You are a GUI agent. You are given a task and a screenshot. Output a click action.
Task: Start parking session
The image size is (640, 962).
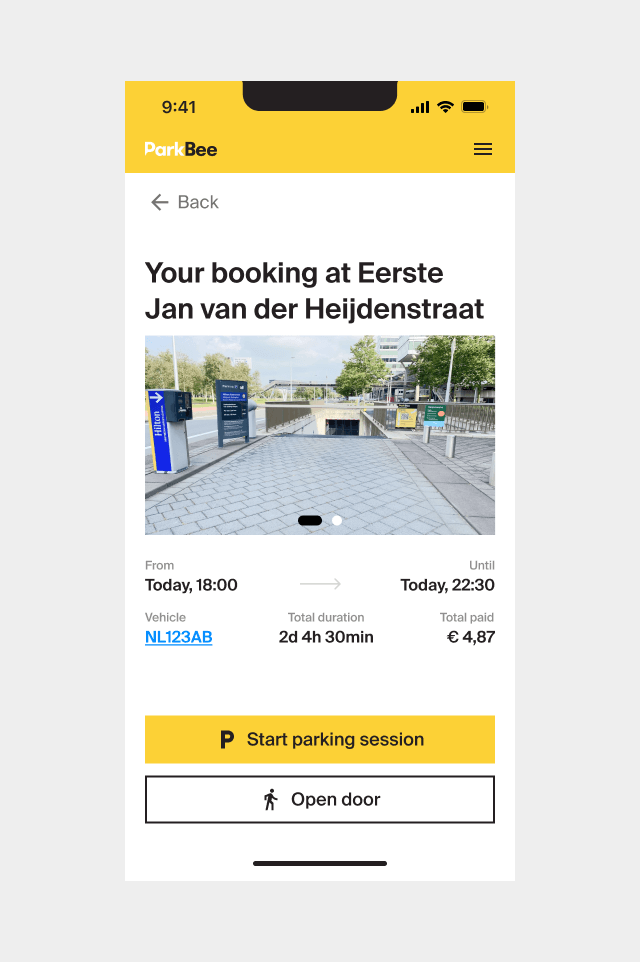320,739
